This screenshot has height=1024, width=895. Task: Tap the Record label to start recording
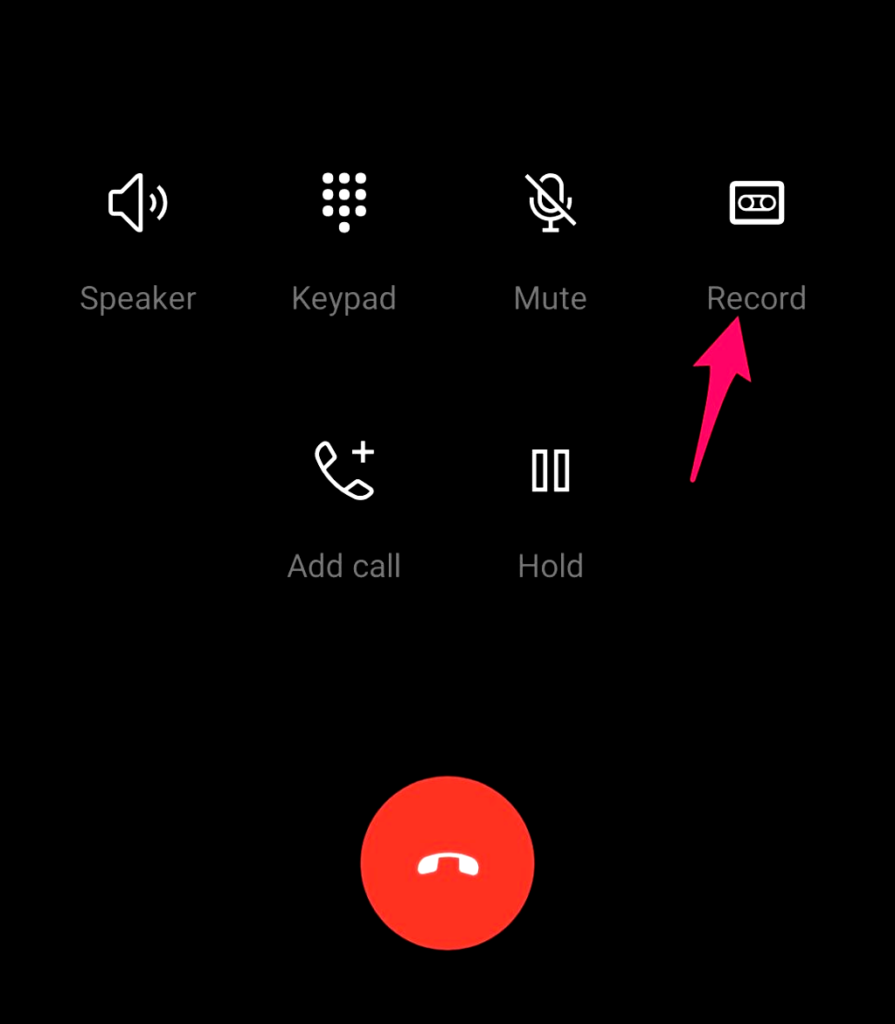pyautogui.click(x=757, y=298)
